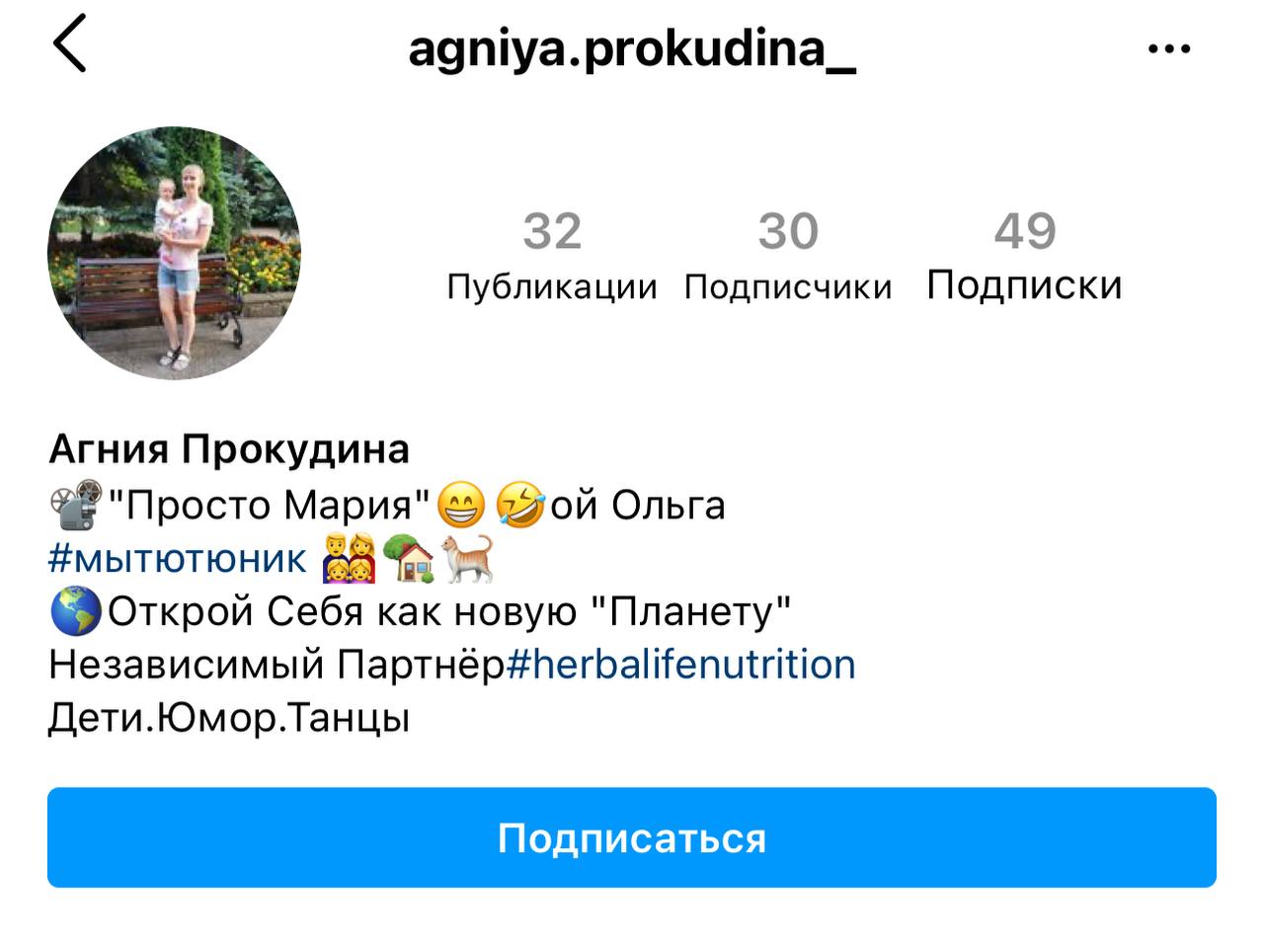The height and width of the screenshot is (952, 1264).
Task: Open the 49 Подписки following list
Action: coord(1024,255)
